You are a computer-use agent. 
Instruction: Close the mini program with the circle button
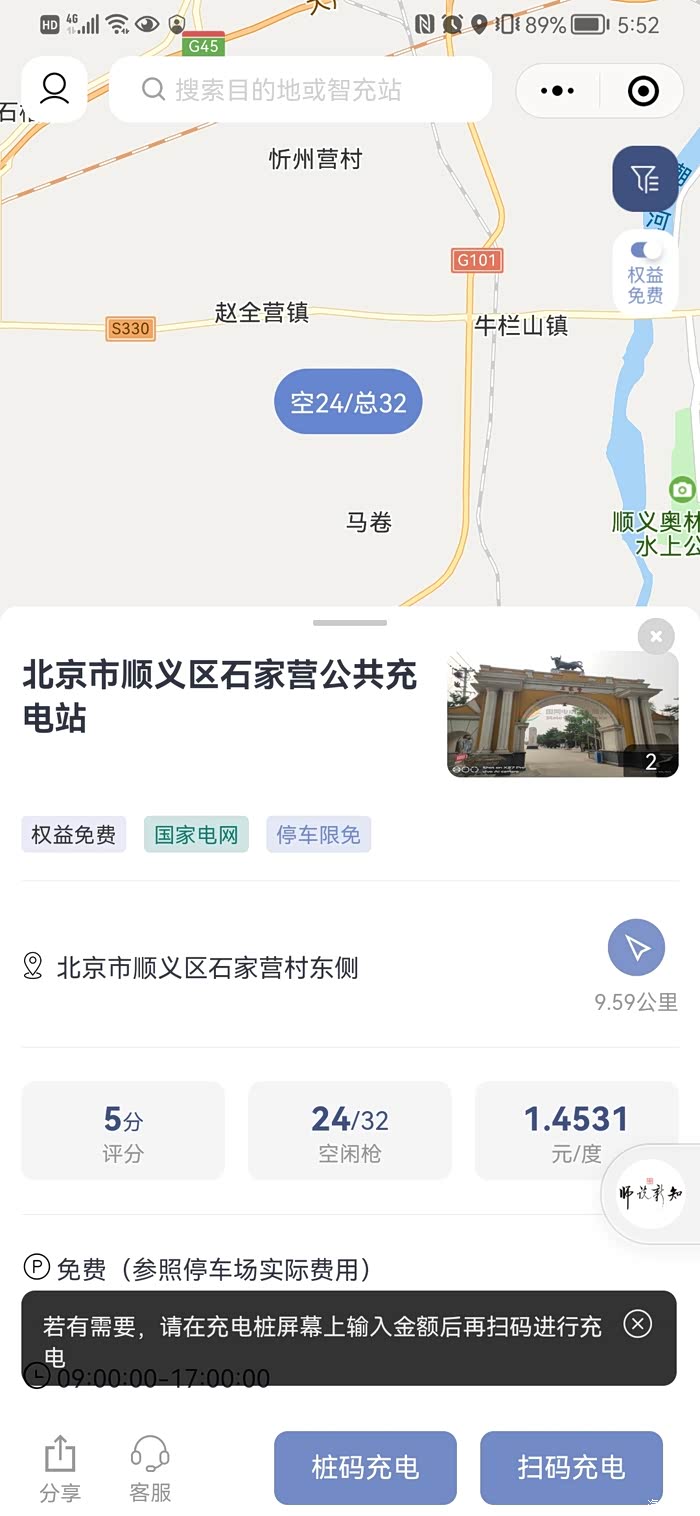click(x=643, y=91)
